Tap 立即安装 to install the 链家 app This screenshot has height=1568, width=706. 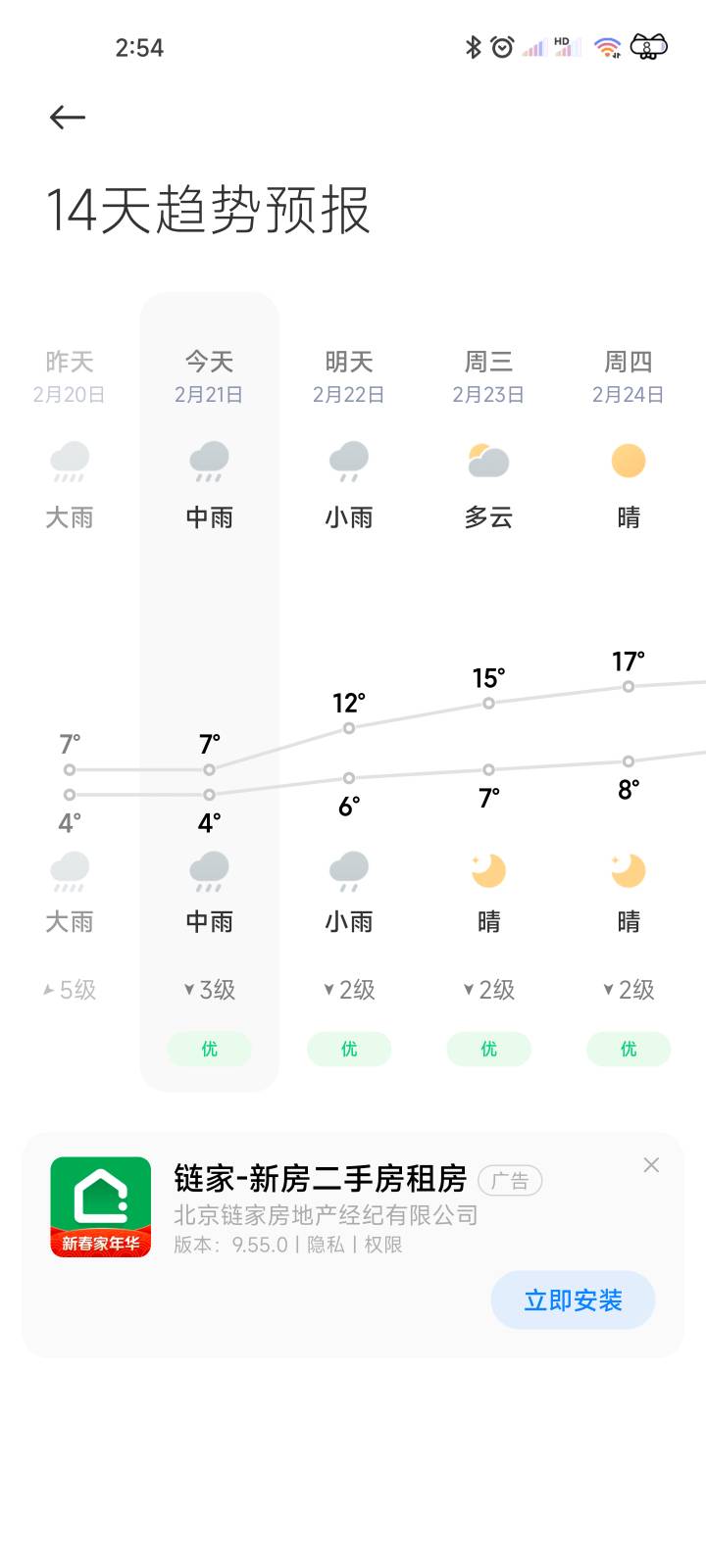[x=573, y=1300]
